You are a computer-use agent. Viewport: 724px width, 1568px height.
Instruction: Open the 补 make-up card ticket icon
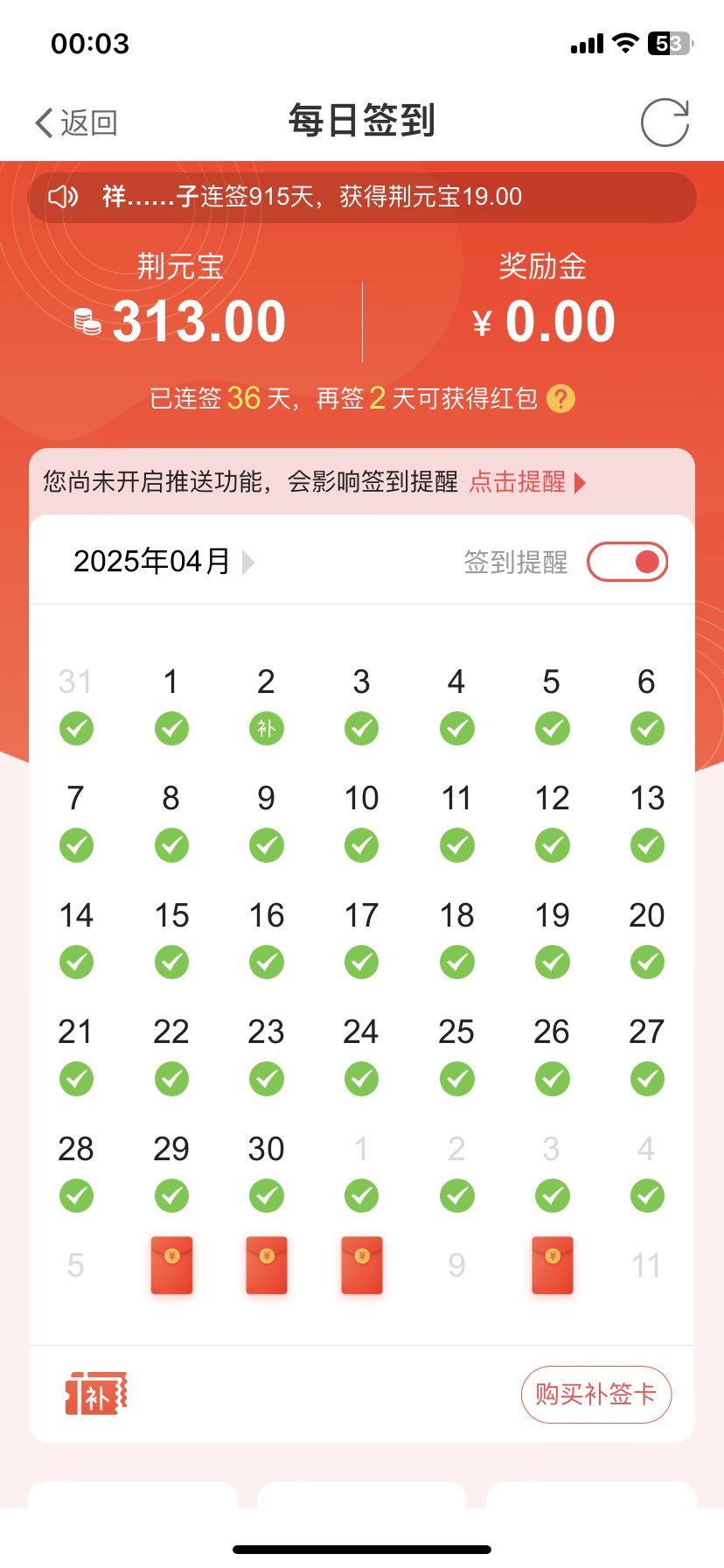(x=96, y=1394)
